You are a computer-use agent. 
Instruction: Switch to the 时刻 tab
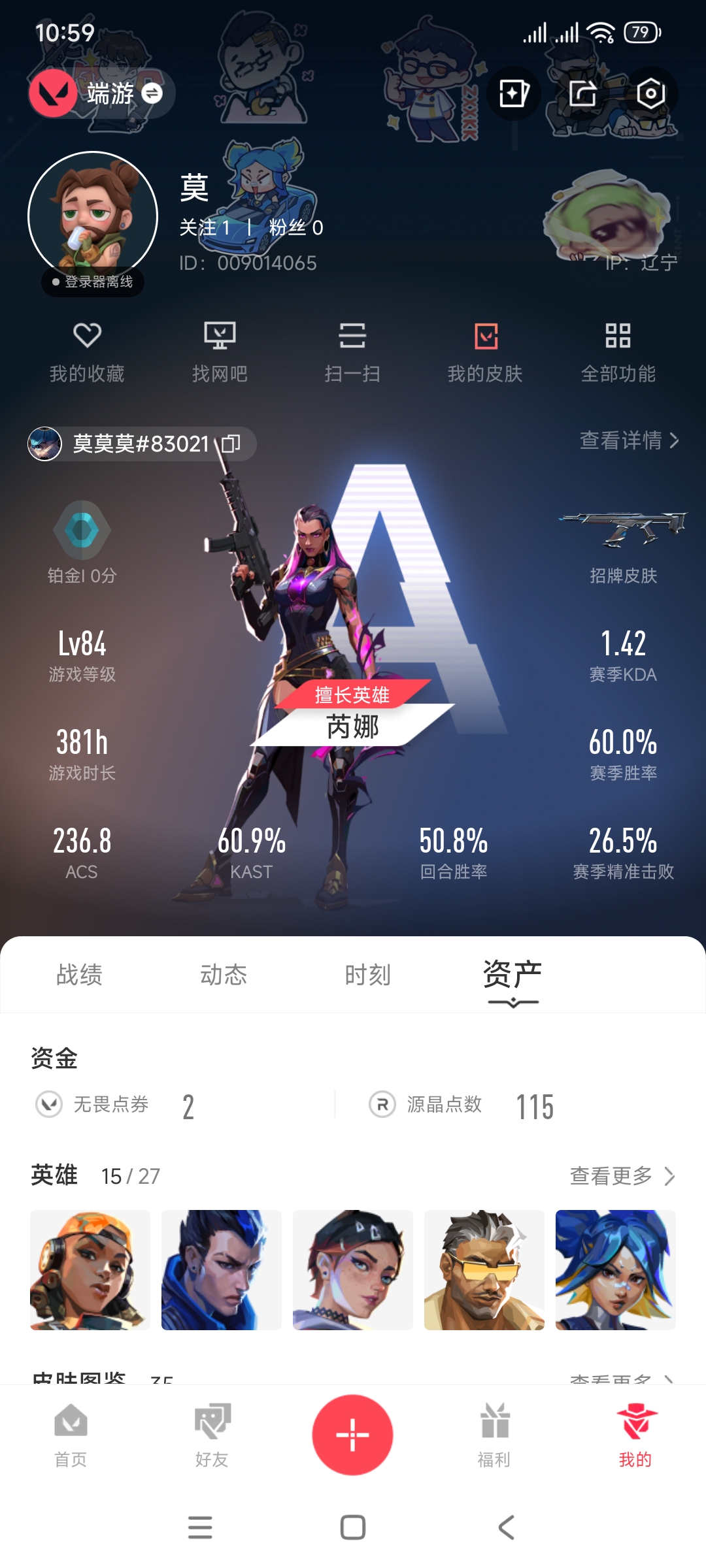[x=367, y=975]
